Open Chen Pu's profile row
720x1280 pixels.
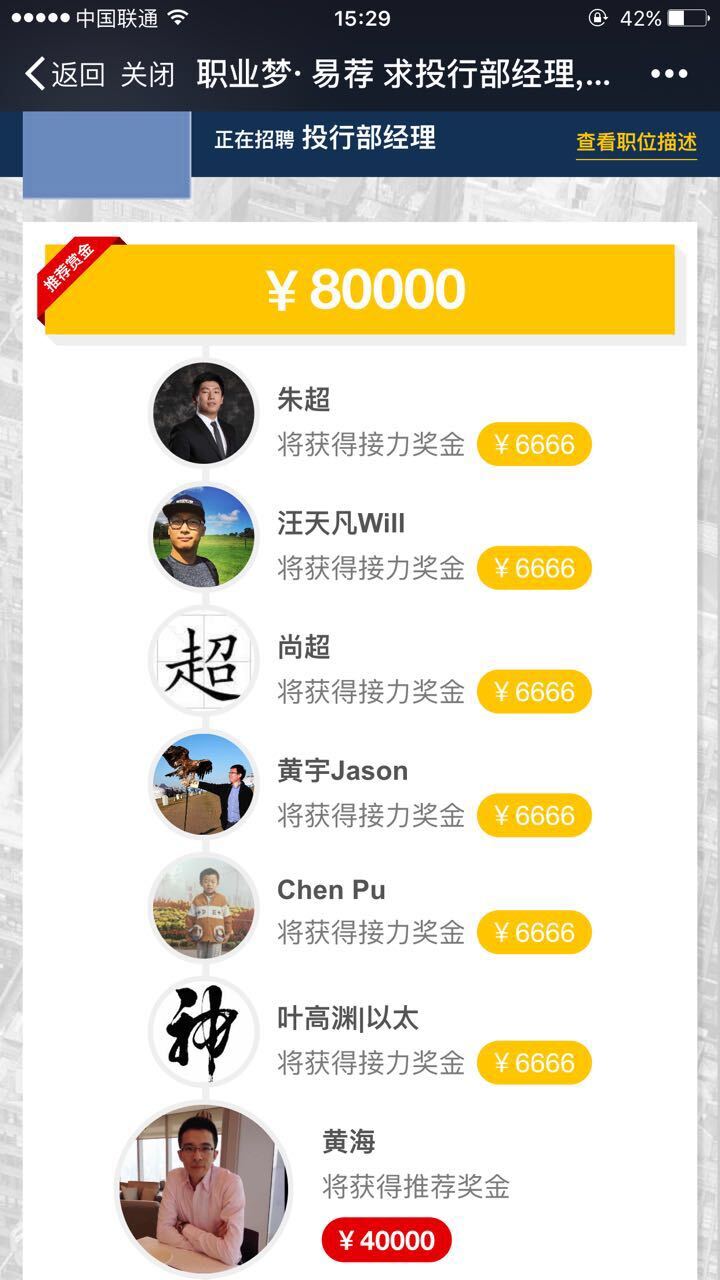[370, 911]
